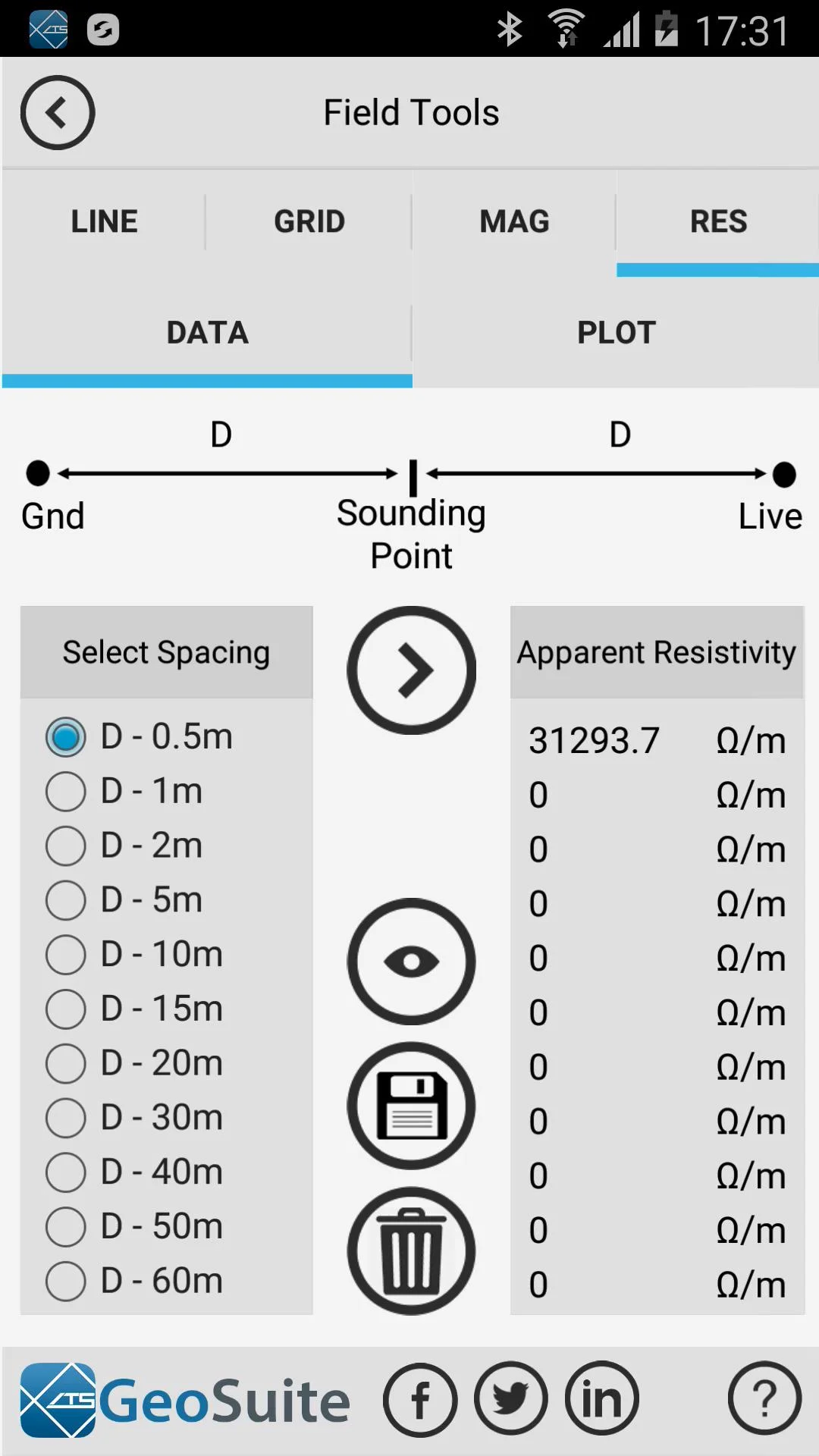819x1456 pixels.
Task: Switch to the PLOT sub-tab
Action: (x=616, y=333)
